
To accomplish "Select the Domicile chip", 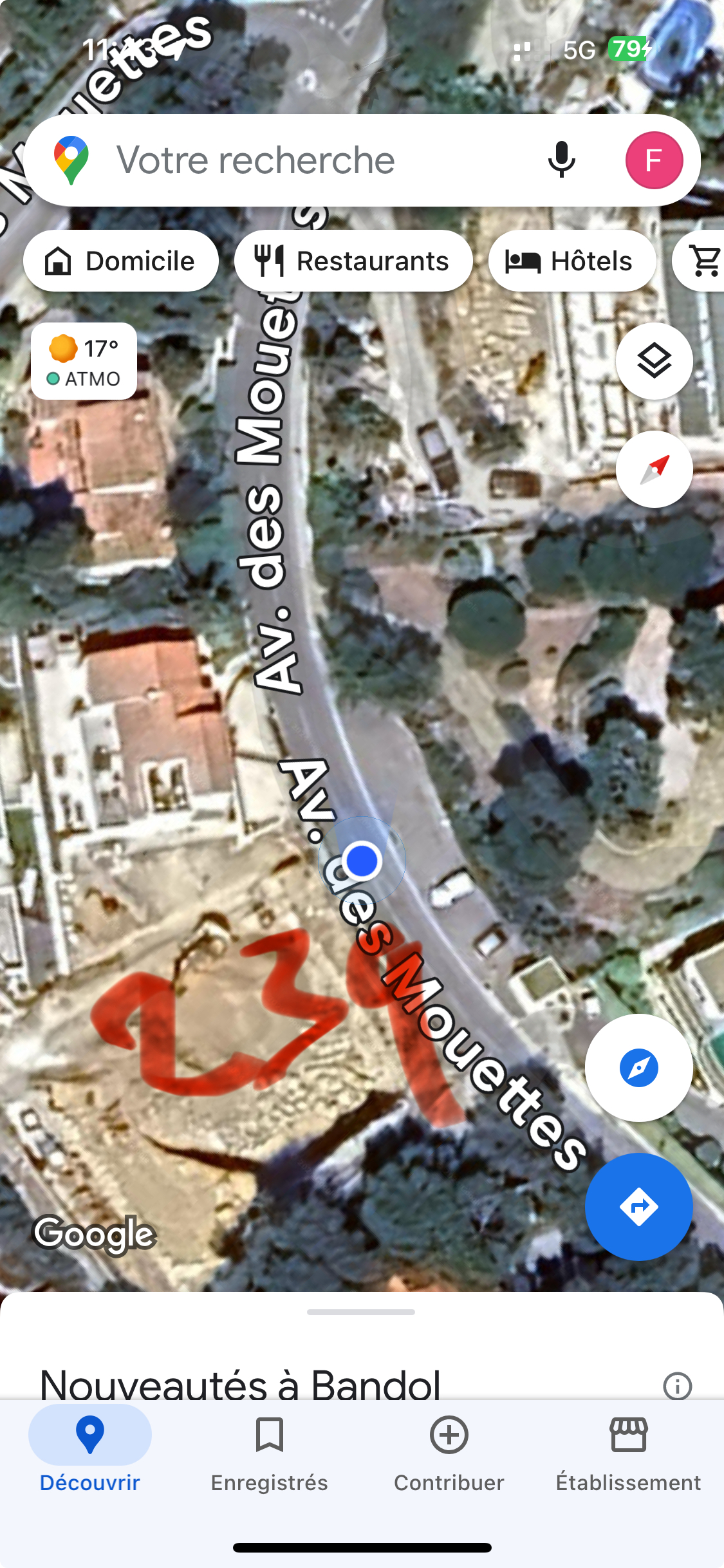I will click(121, 261).
